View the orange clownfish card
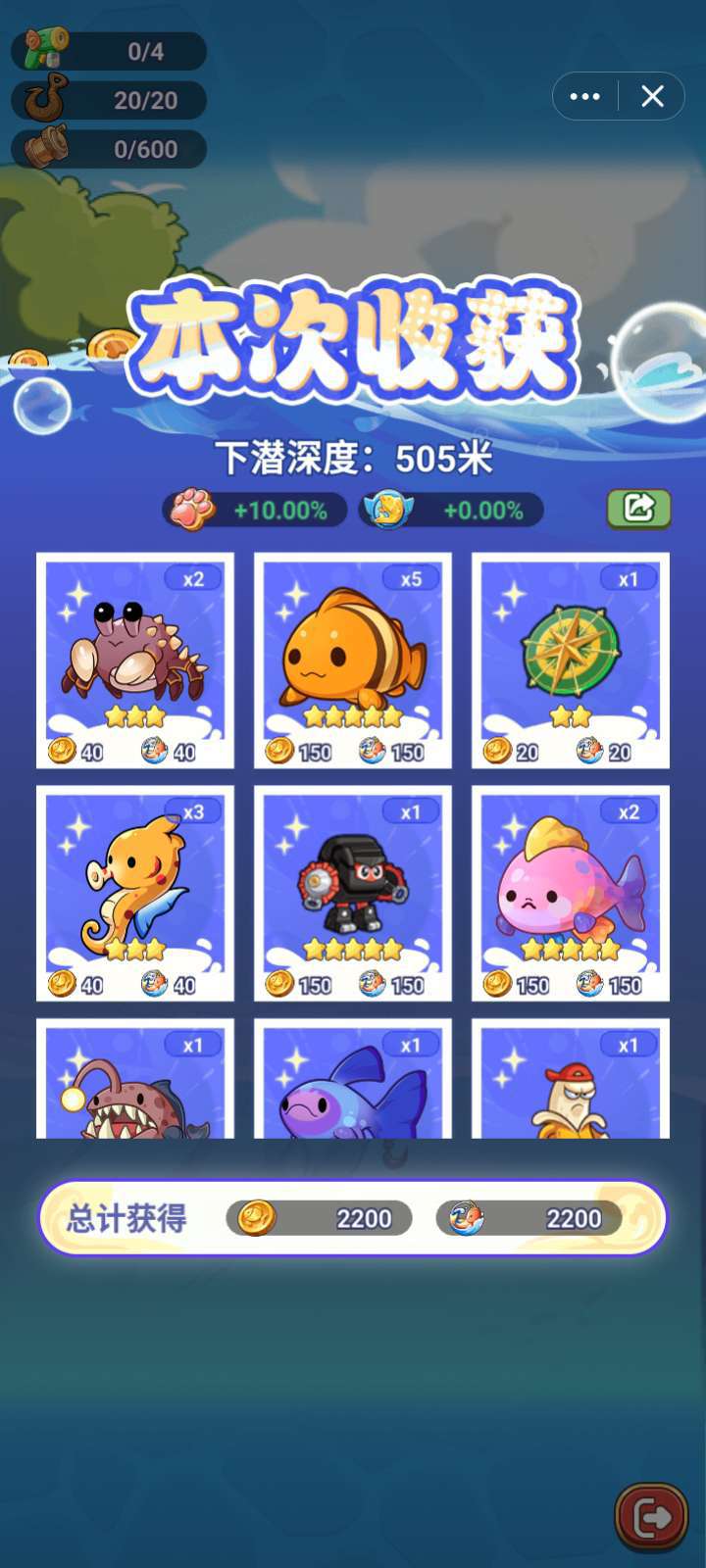Image resolution: width=706 pixels, height=1568 pixels. click(353, 661)
